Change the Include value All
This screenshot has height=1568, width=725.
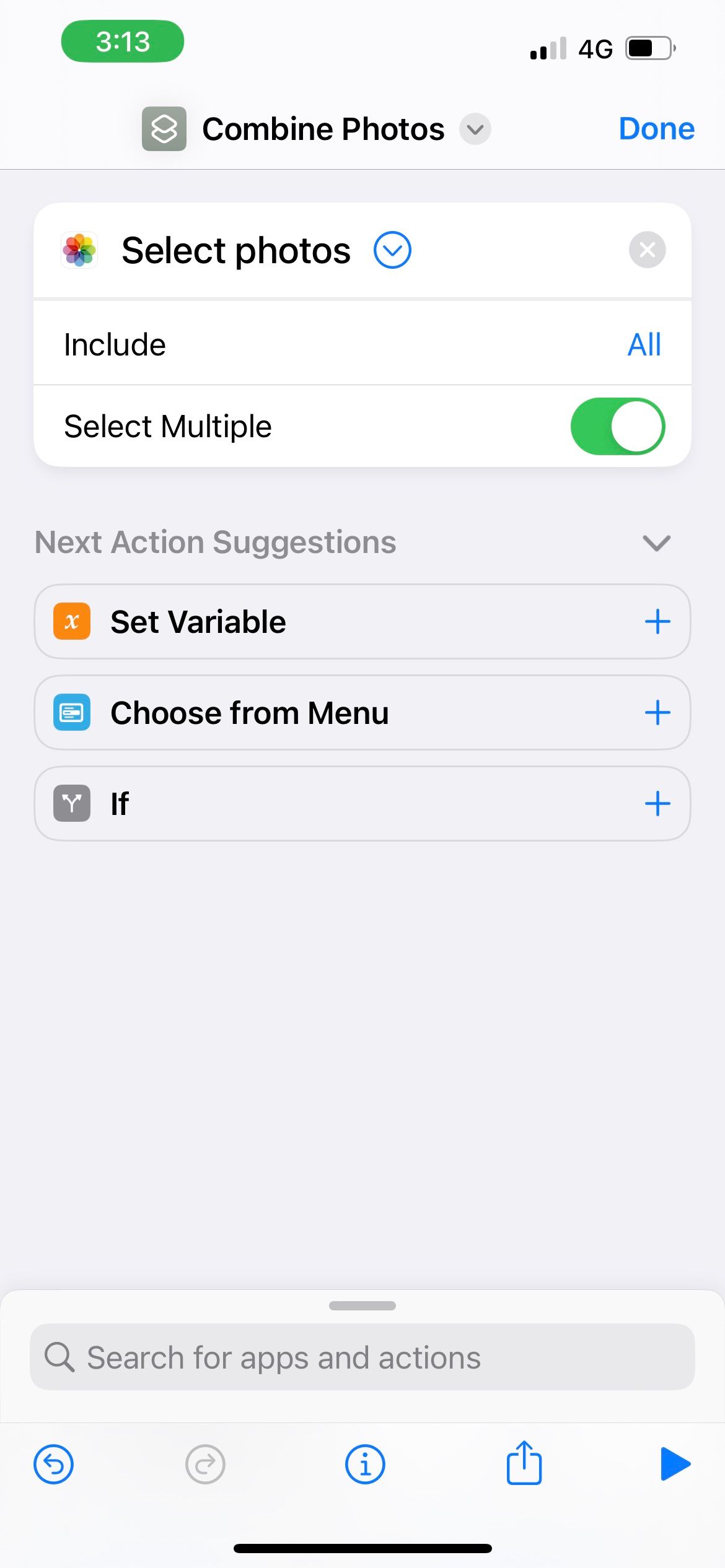644,344
